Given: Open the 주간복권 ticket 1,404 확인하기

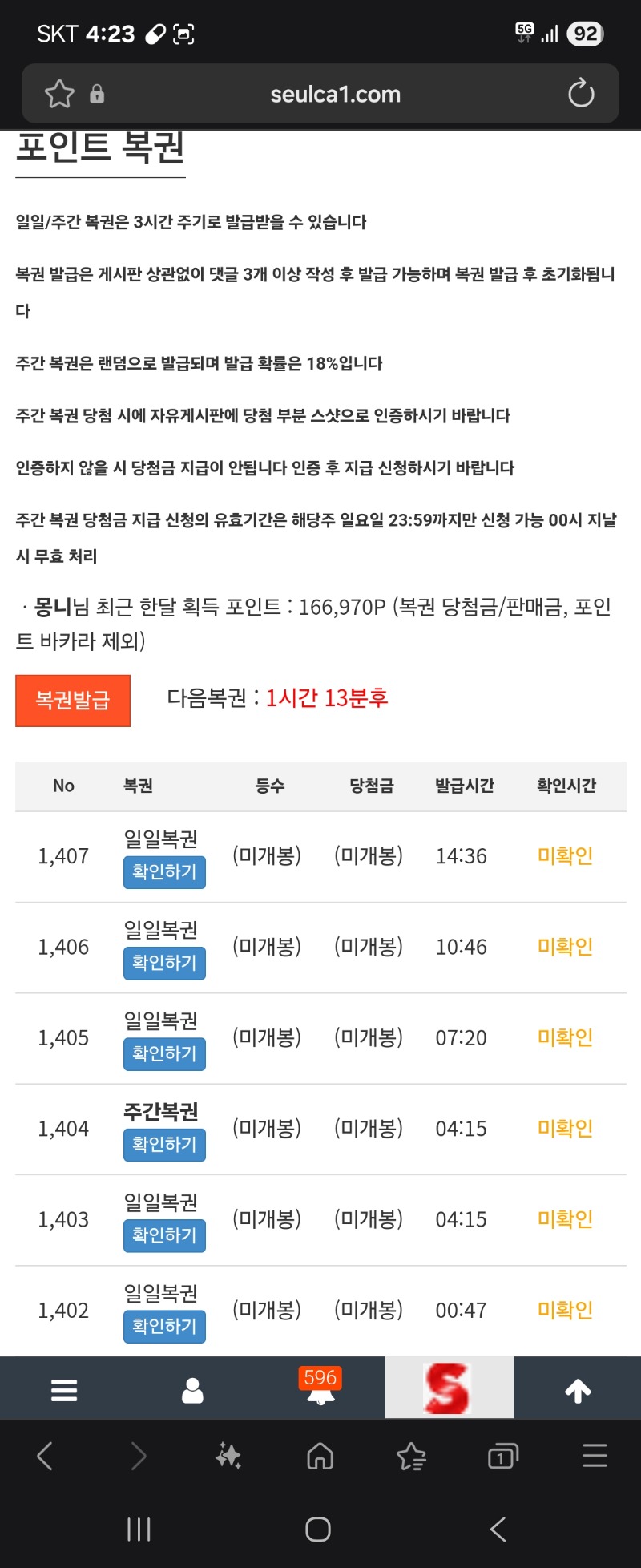Looking at the screenshot, I should tap(164, 1145).
